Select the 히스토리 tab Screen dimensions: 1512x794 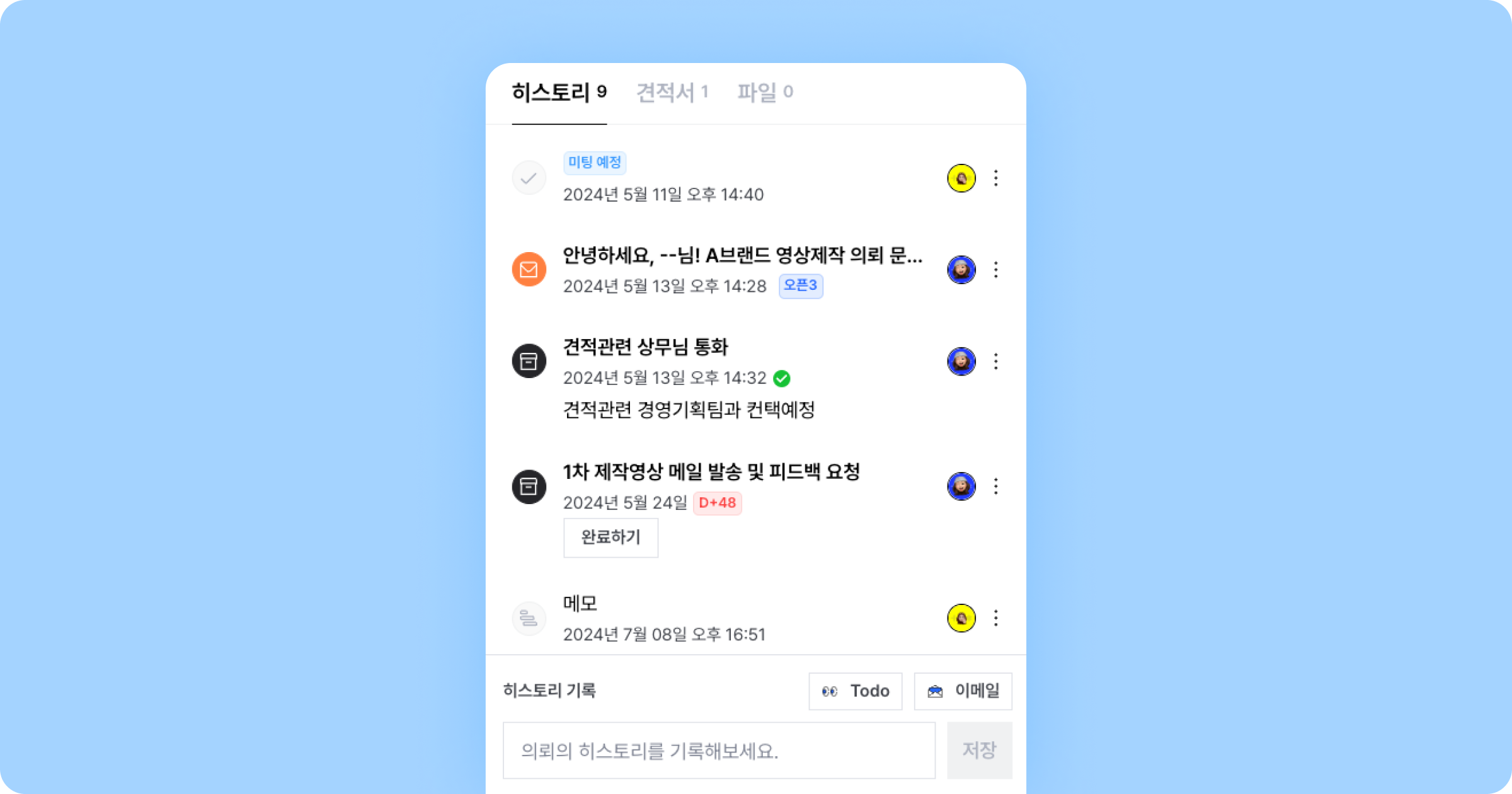(559, 93)
